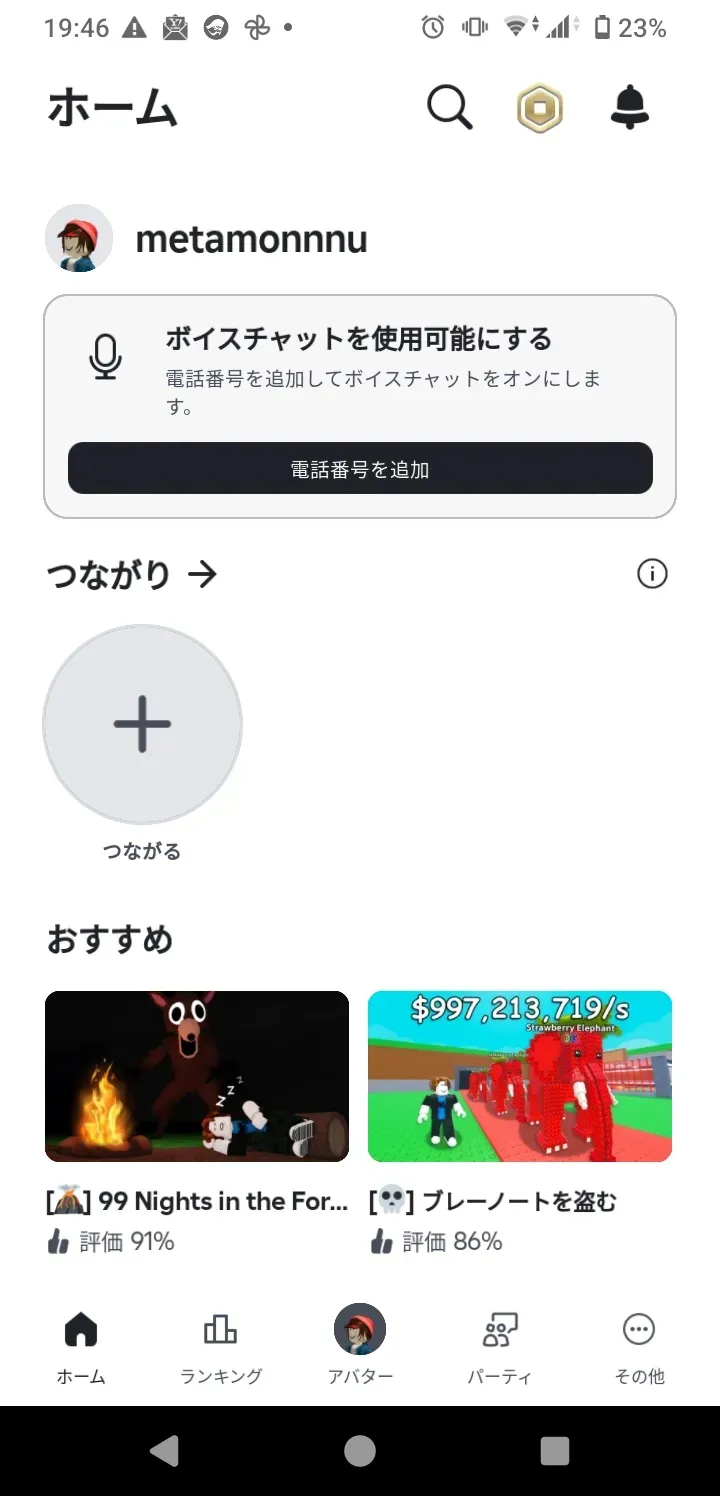Tap the system home button
Image resolution: width=720 pixels, height=1496 pixels.
pos(360,1451)
